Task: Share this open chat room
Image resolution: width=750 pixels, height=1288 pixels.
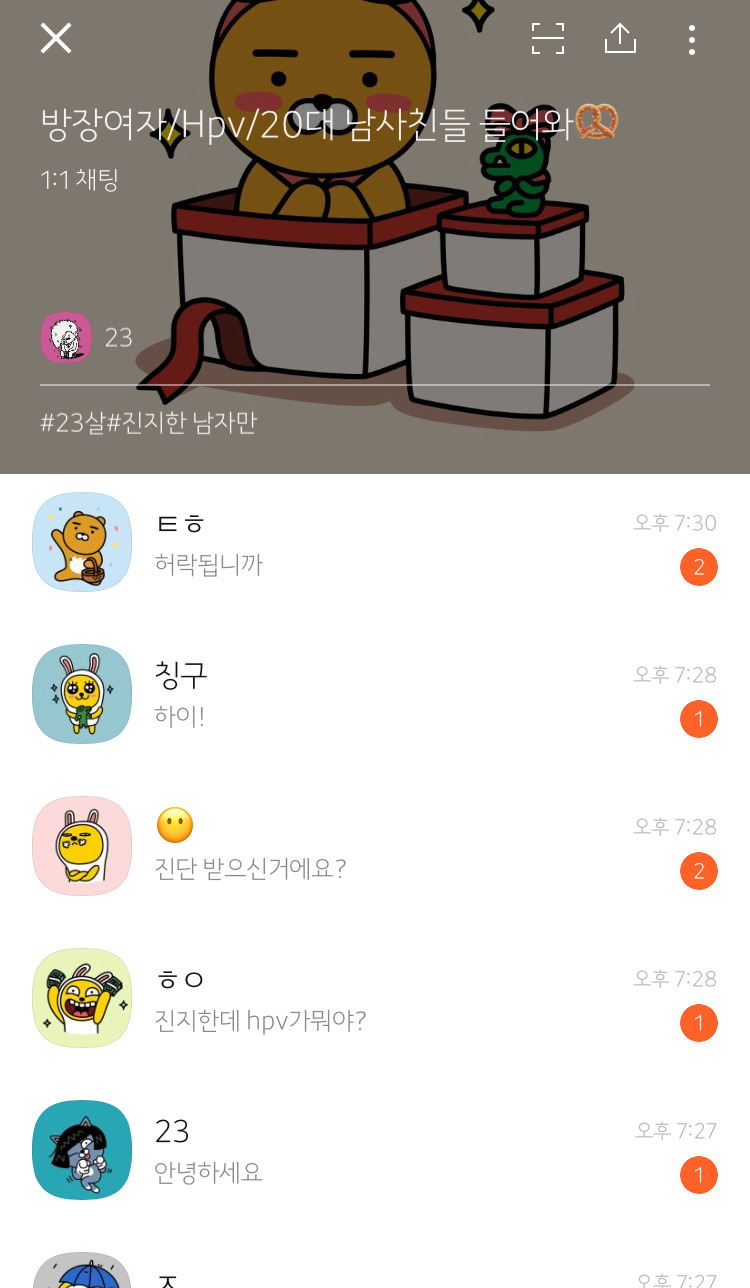Action: pyautogui.click(x=620, y=39)
